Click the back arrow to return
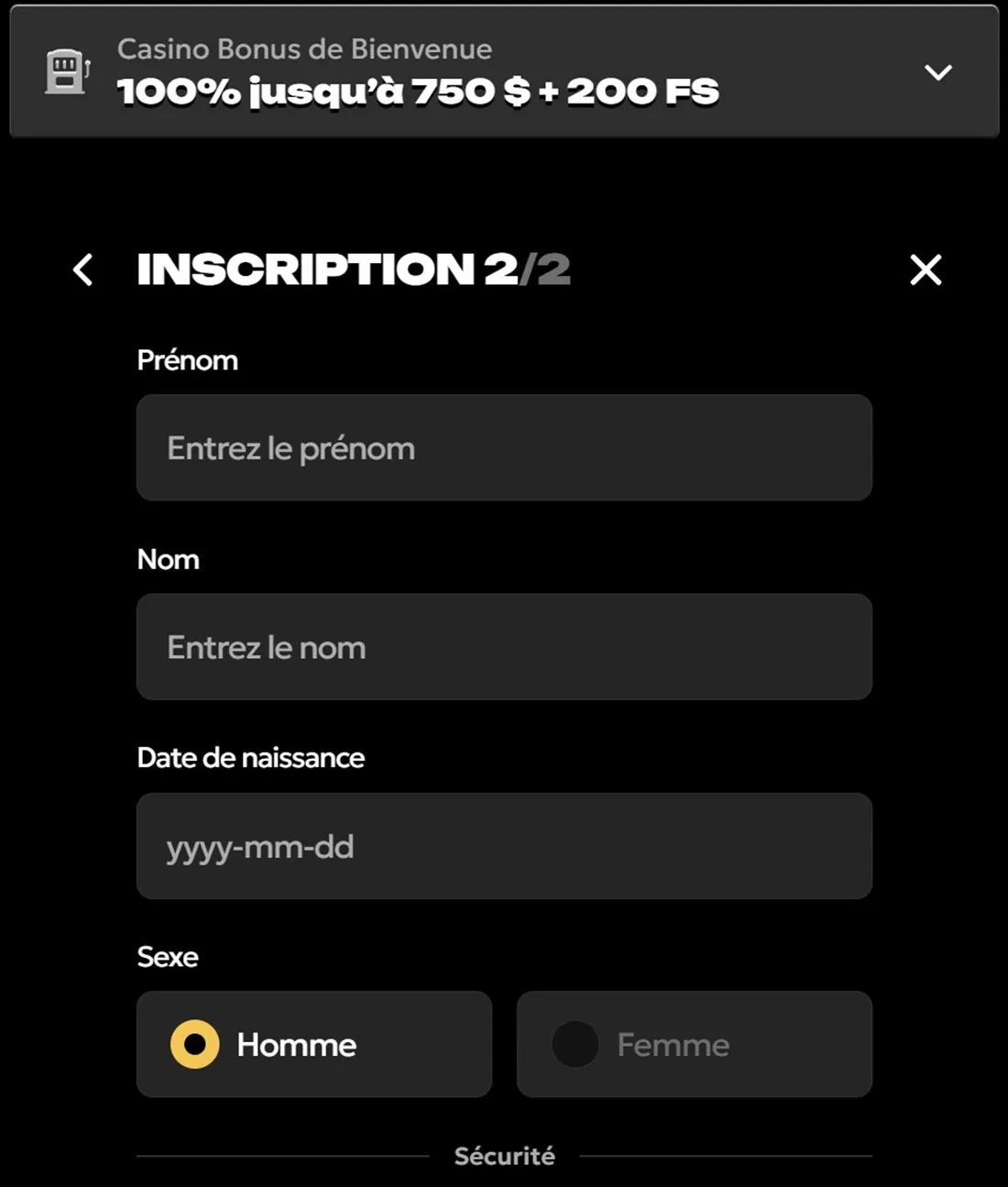 (x=82, y=269)
